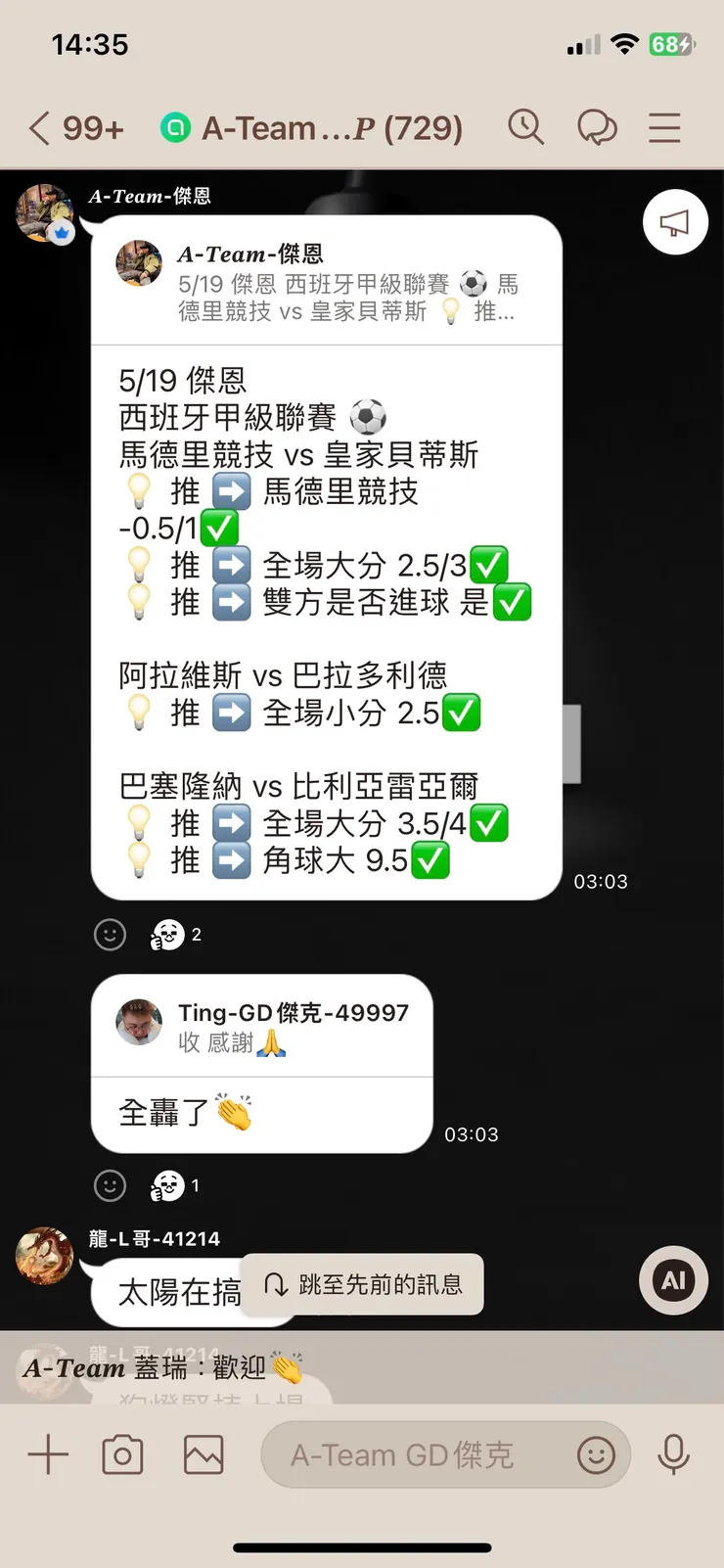This screenshot has height=1568, width=724.
Task: Open the chat settings hamburger menu
Action: point(664,127)
